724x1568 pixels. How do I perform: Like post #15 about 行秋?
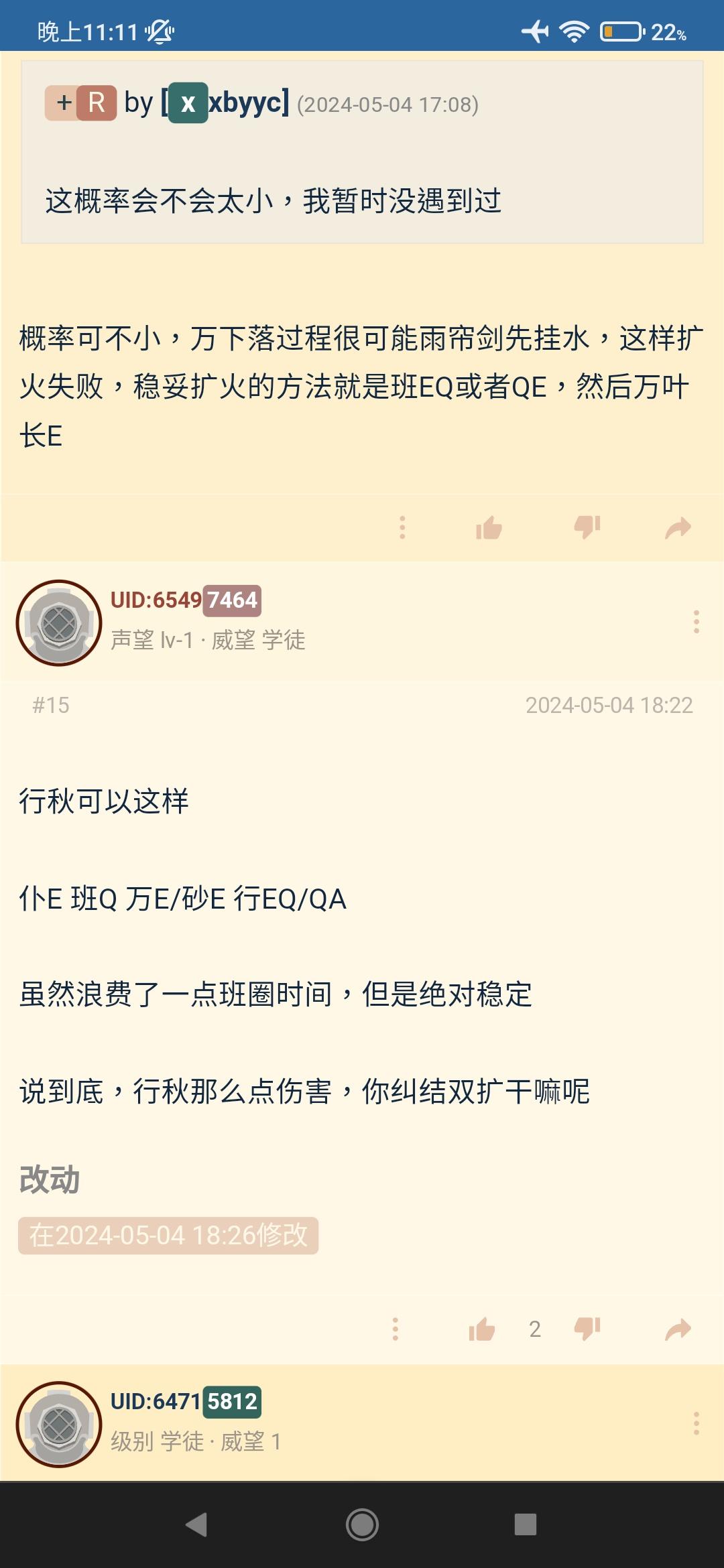coord(482,1329)
